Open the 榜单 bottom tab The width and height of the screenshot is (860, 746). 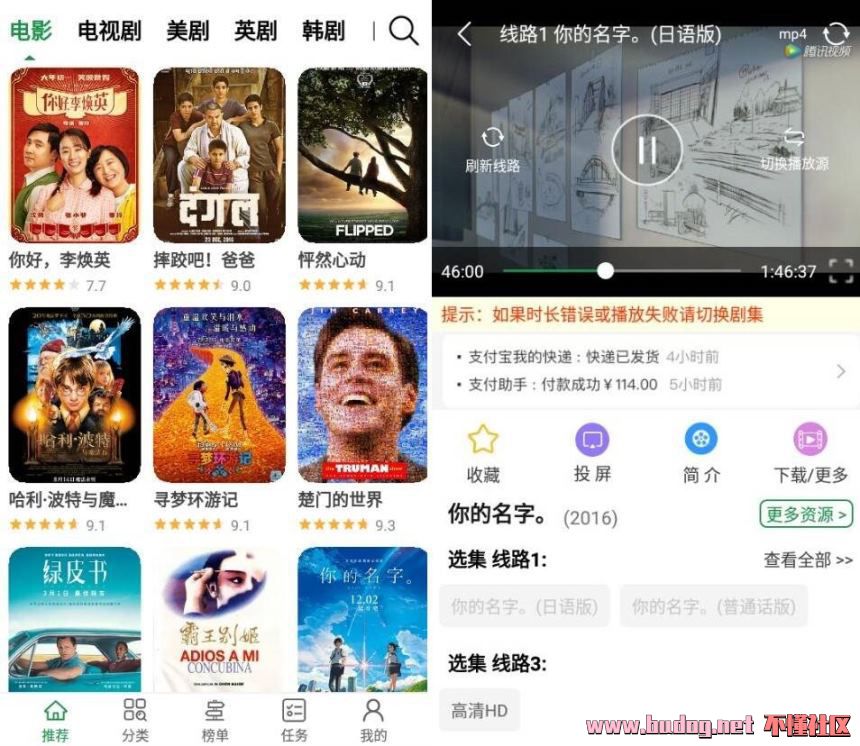click(x=215, y=720)
